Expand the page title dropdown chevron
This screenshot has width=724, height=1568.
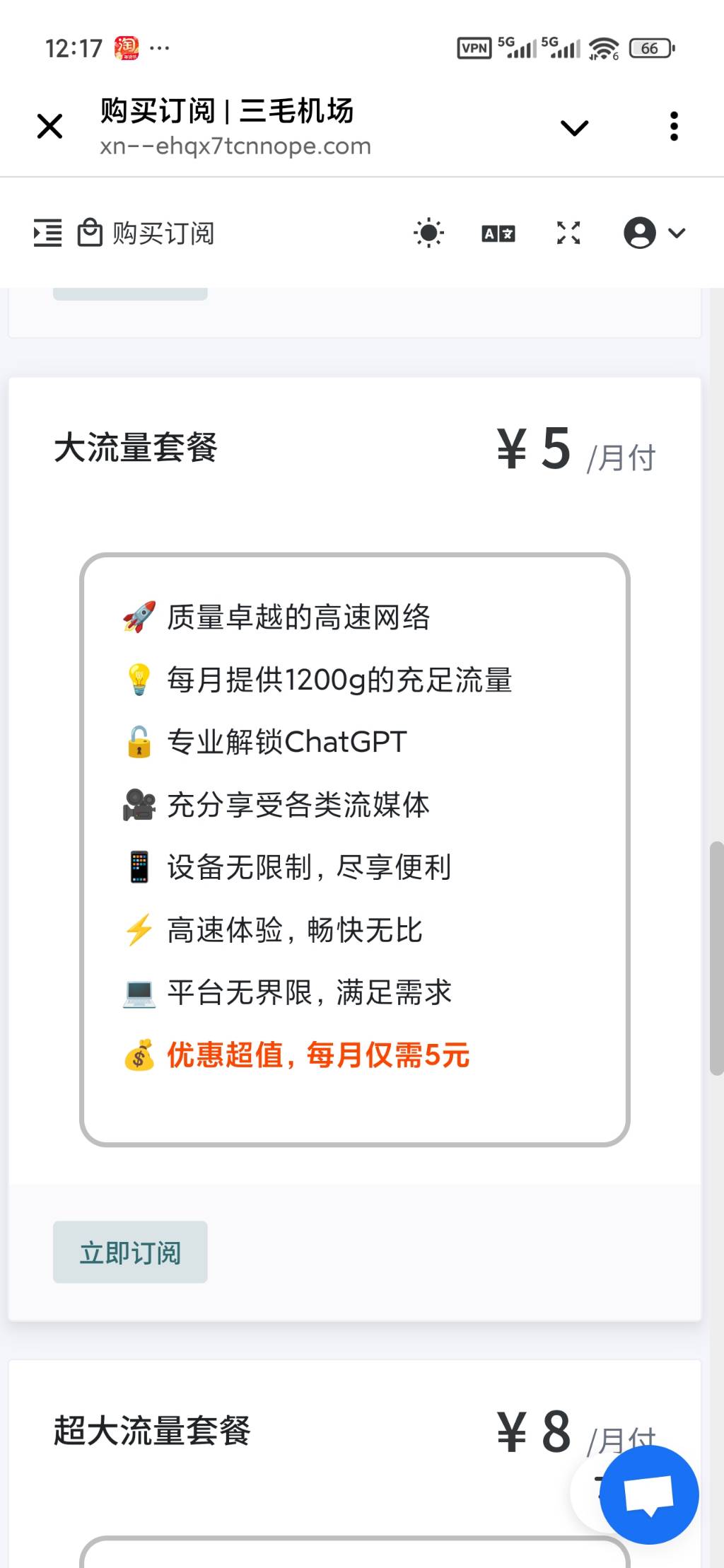tap(574, 128)
